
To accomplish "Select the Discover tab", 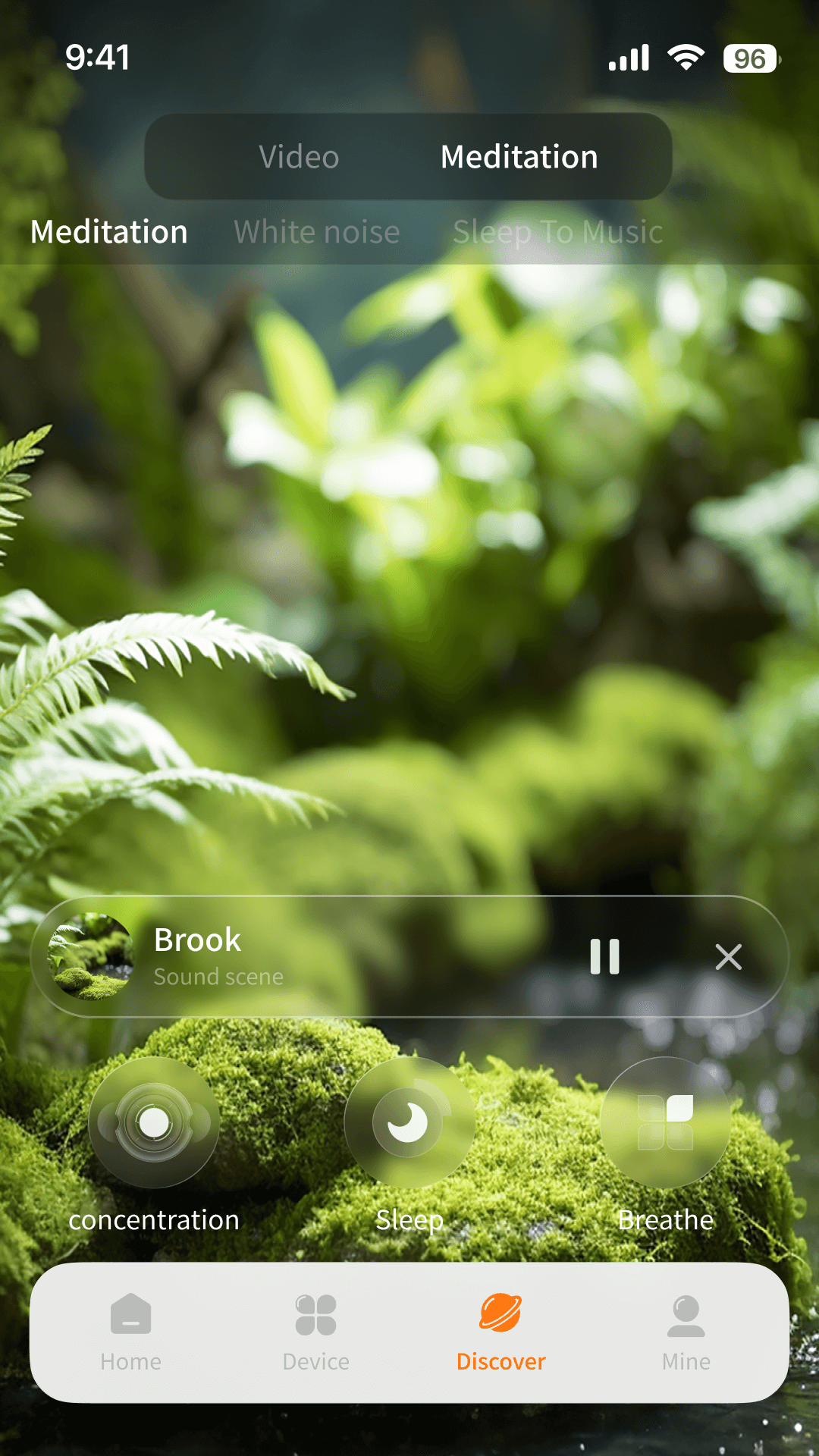I will click(x=500, y=1332).
